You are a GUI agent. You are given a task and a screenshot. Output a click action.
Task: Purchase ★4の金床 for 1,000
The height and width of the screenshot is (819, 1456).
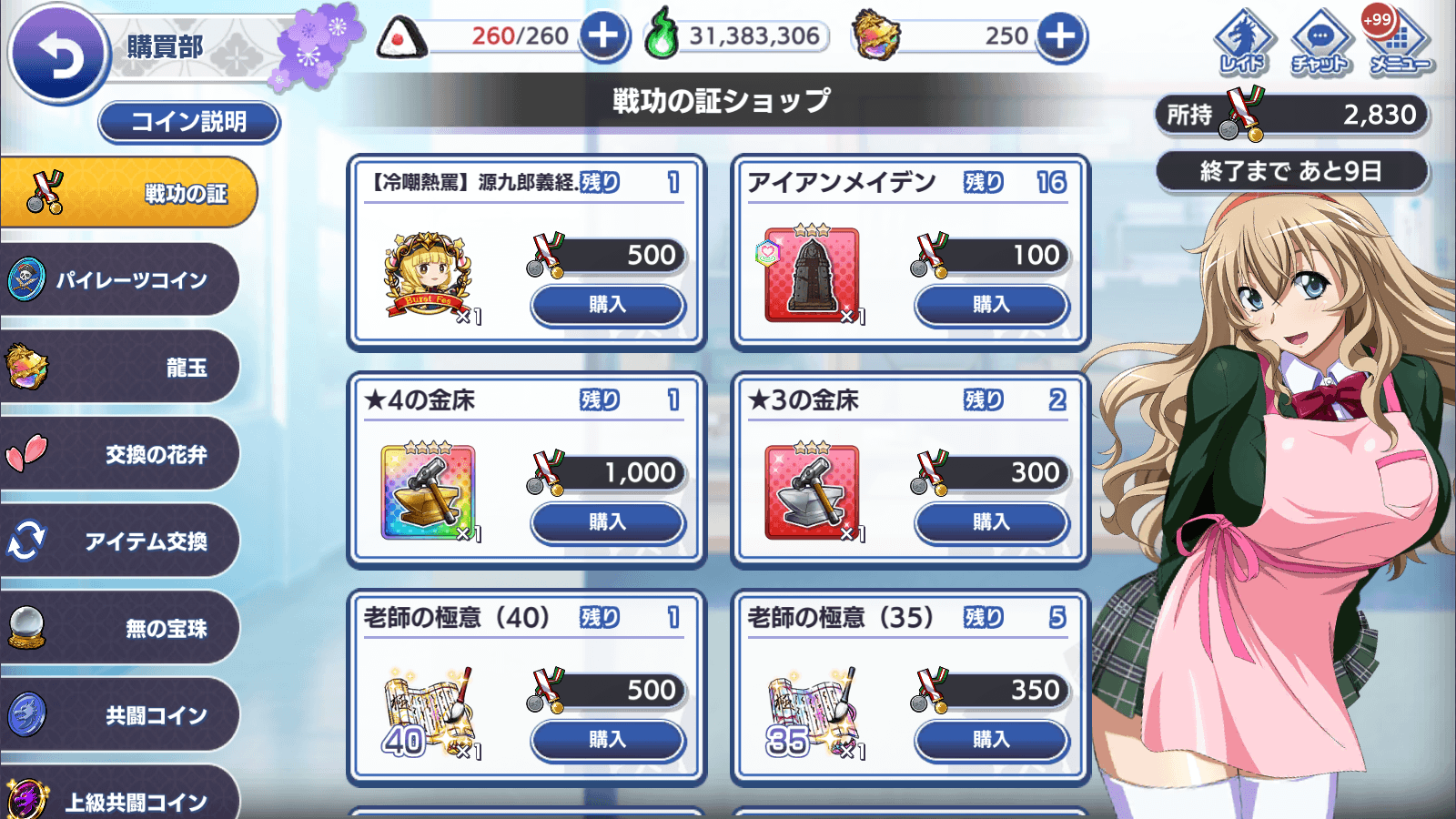607,522
